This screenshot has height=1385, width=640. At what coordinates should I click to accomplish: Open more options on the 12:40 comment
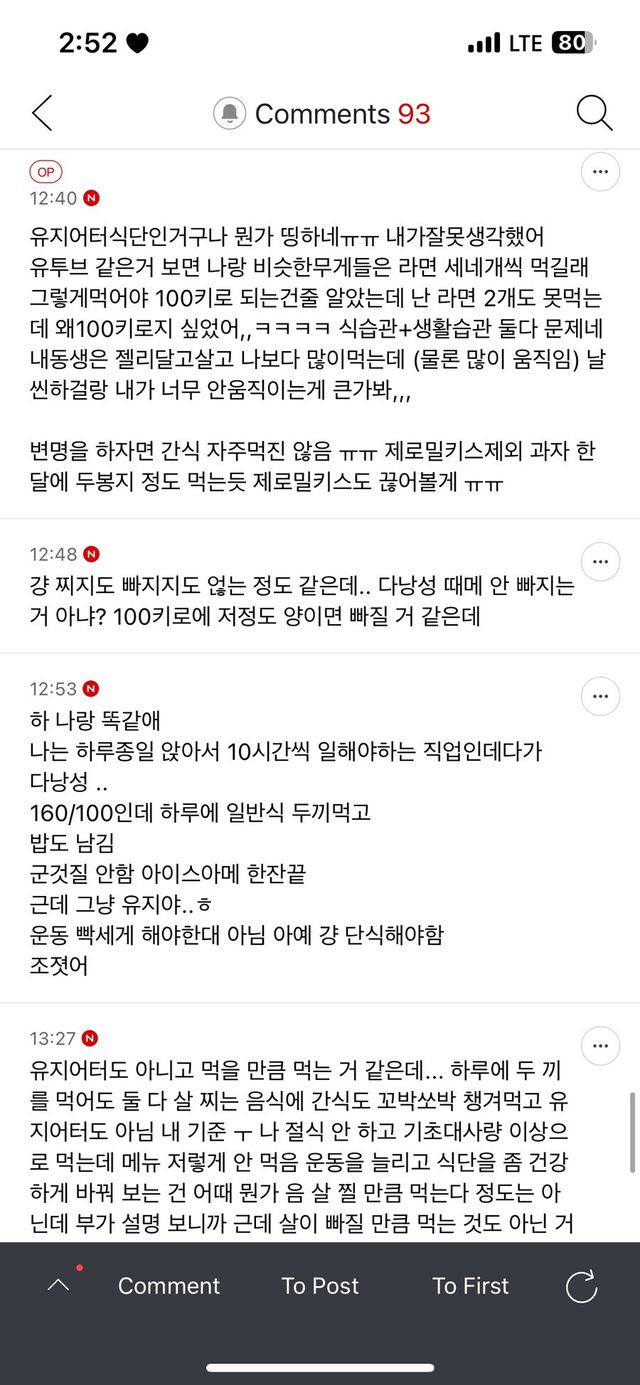[x=600, y=172]
